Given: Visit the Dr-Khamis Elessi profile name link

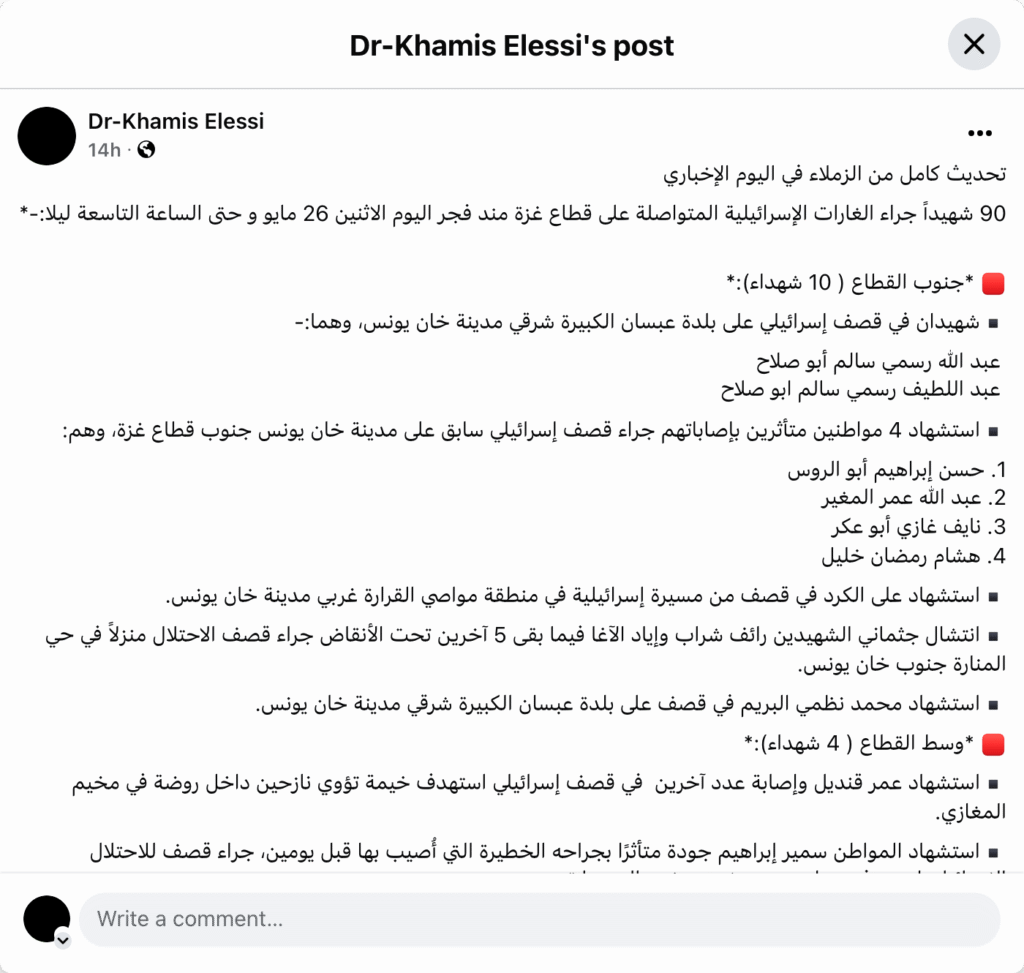Looking at the screenshot, I should [176, 122].
